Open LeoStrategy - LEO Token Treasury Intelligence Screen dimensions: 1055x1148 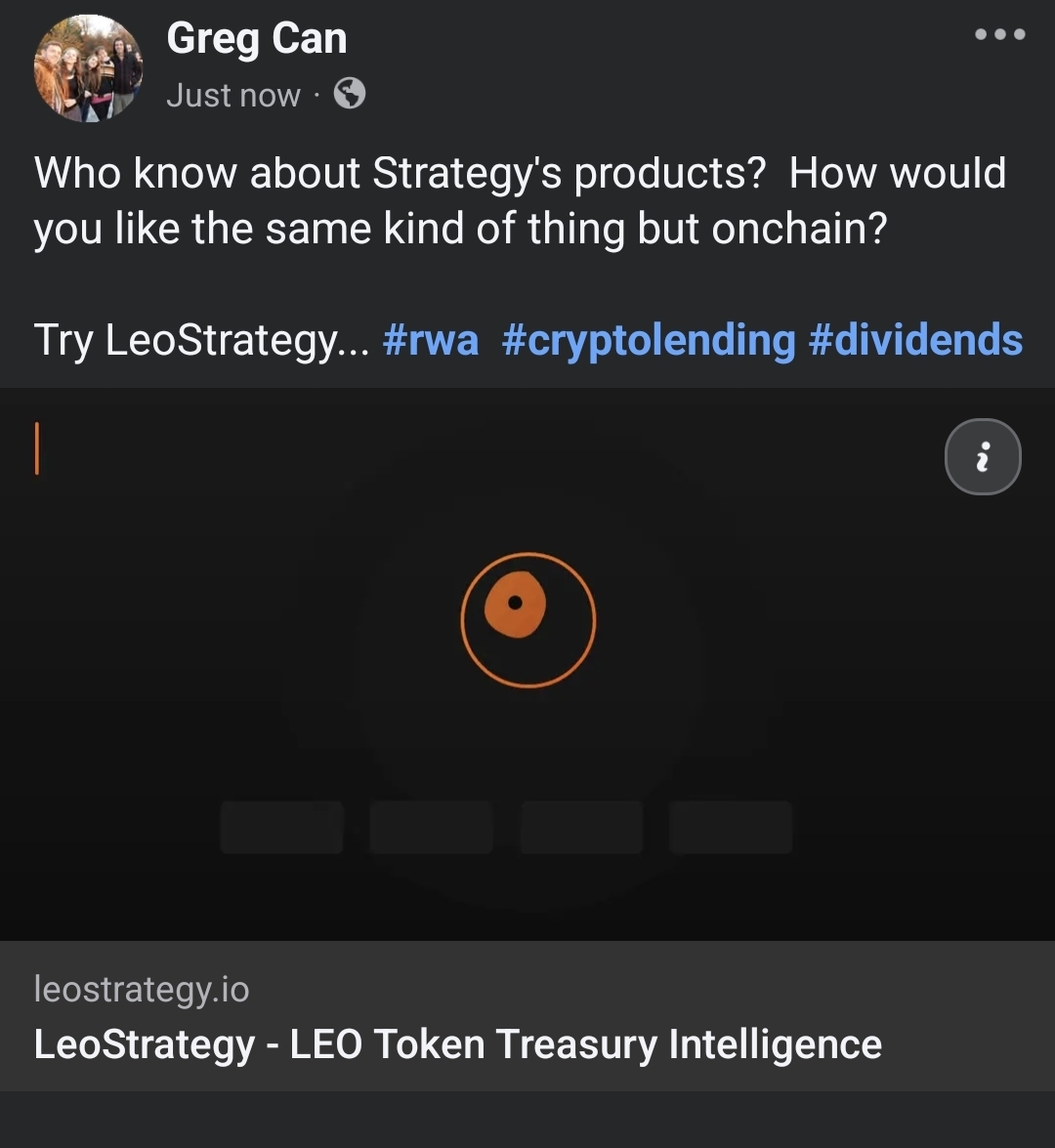[x=456, y=1043]
